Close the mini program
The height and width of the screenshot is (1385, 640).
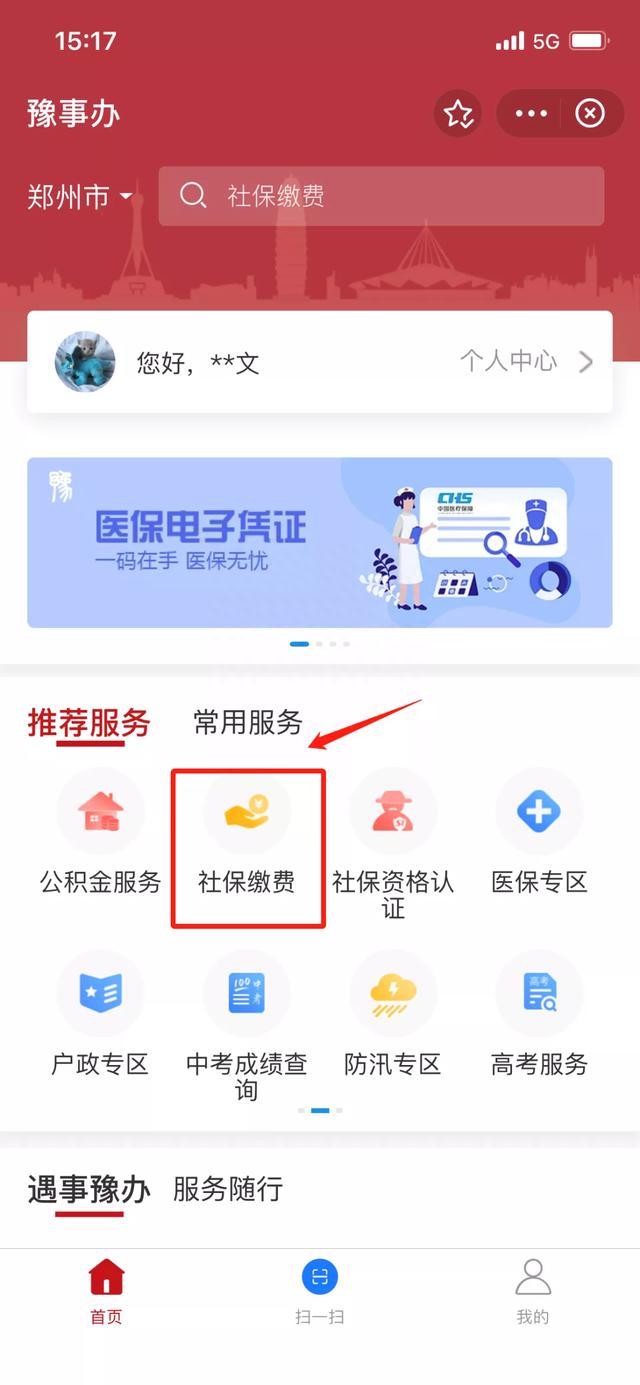click(x=590, y=114)
